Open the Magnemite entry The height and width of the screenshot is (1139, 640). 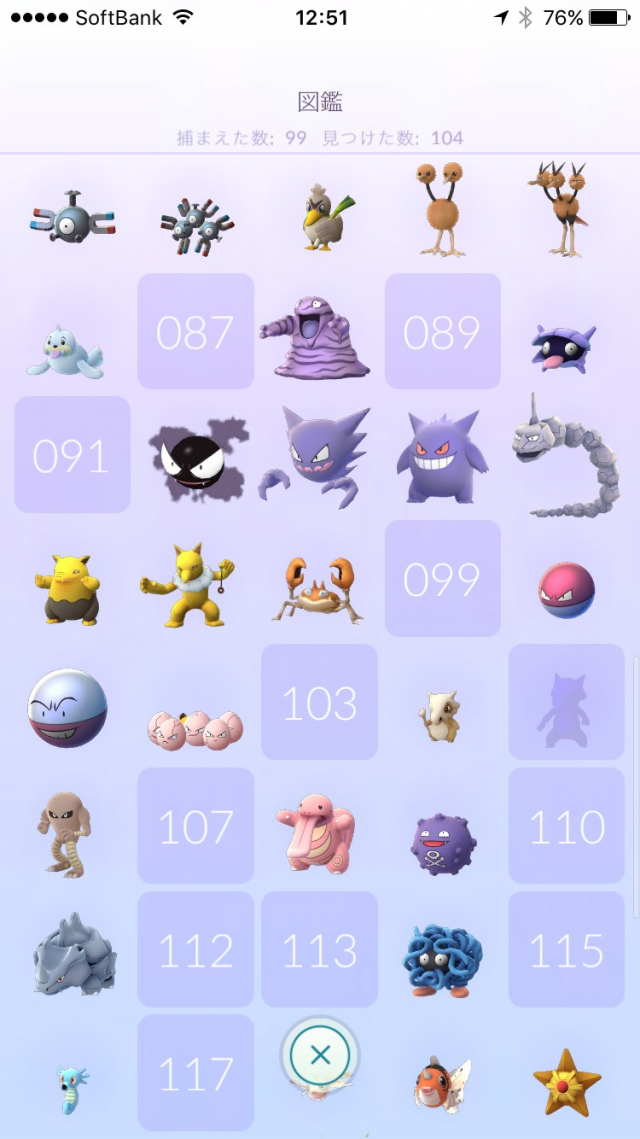72,215
